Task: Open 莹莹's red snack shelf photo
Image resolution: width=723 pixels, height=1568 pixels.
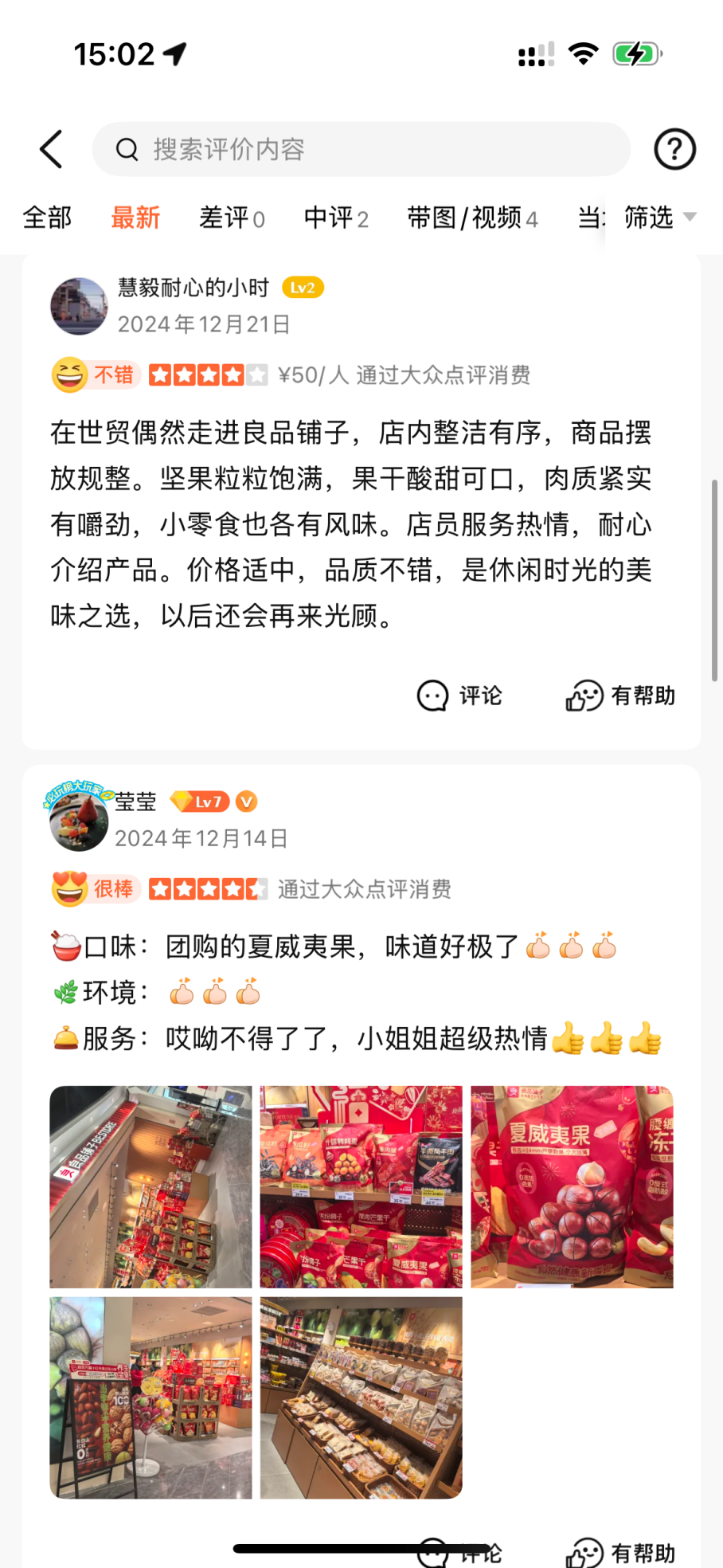Action: [361, 1186]
